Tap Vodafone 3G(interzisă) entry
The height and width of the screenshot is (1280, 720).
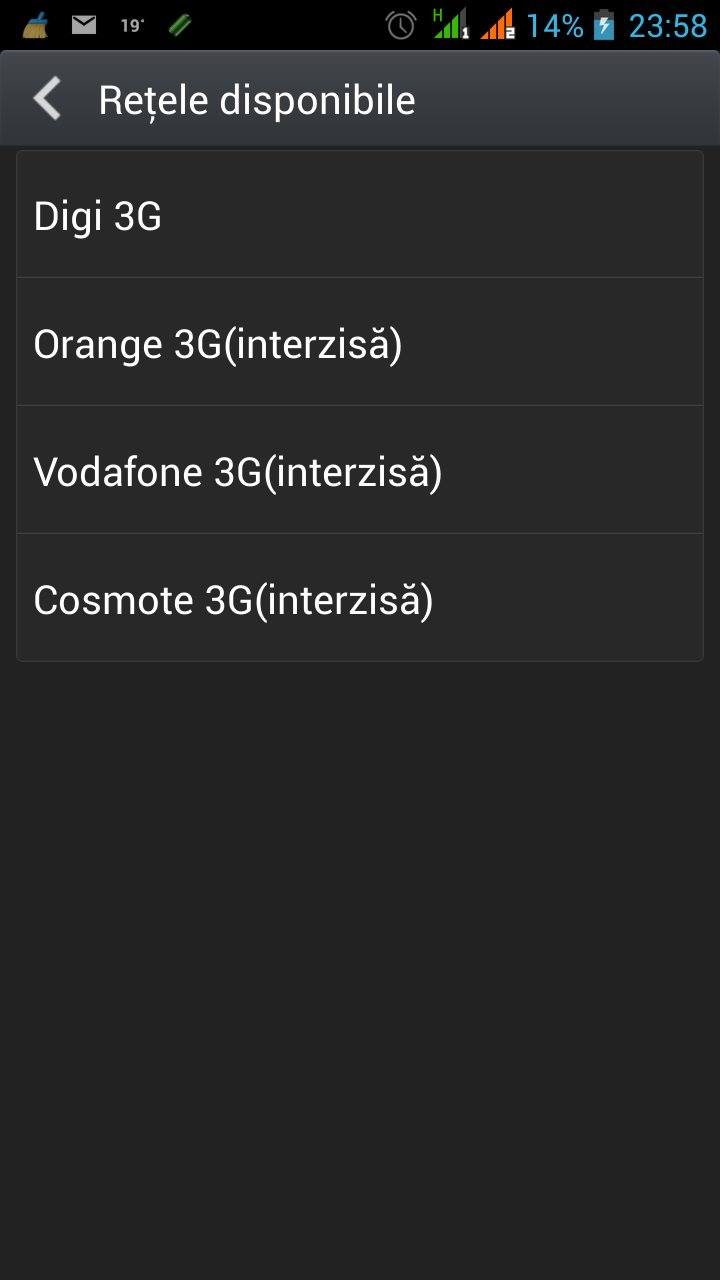[x=360, y=472]
